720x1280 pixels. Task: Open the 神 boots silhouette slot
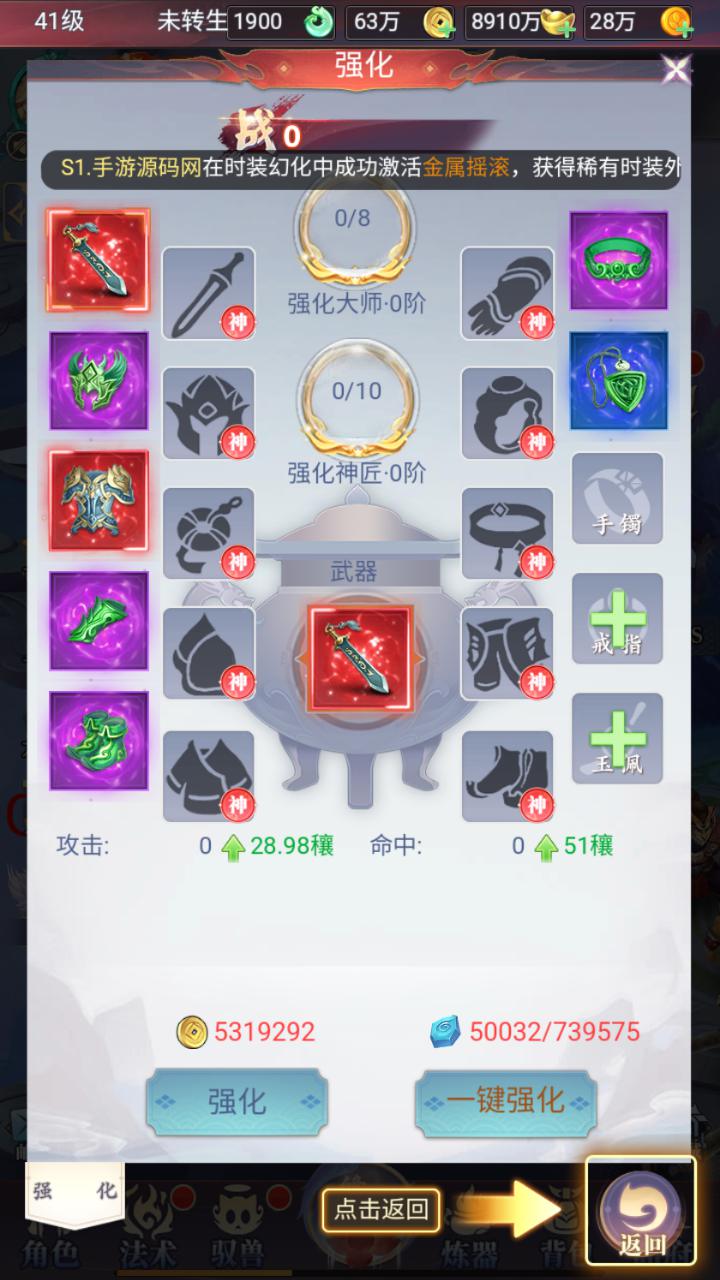[508, 776]
